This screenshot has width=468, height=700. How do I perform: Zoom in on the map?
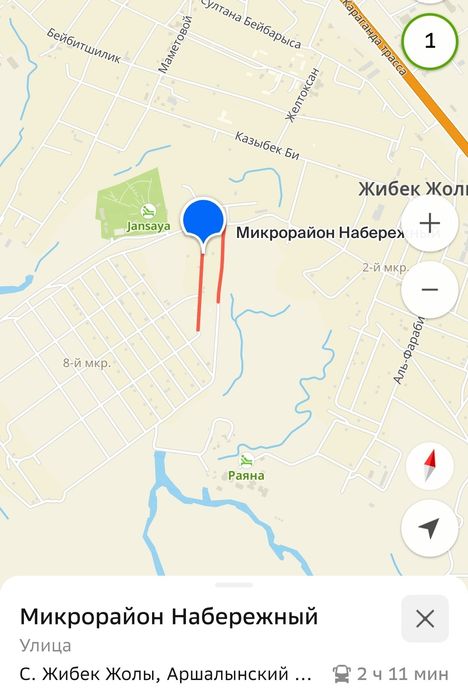430,223
